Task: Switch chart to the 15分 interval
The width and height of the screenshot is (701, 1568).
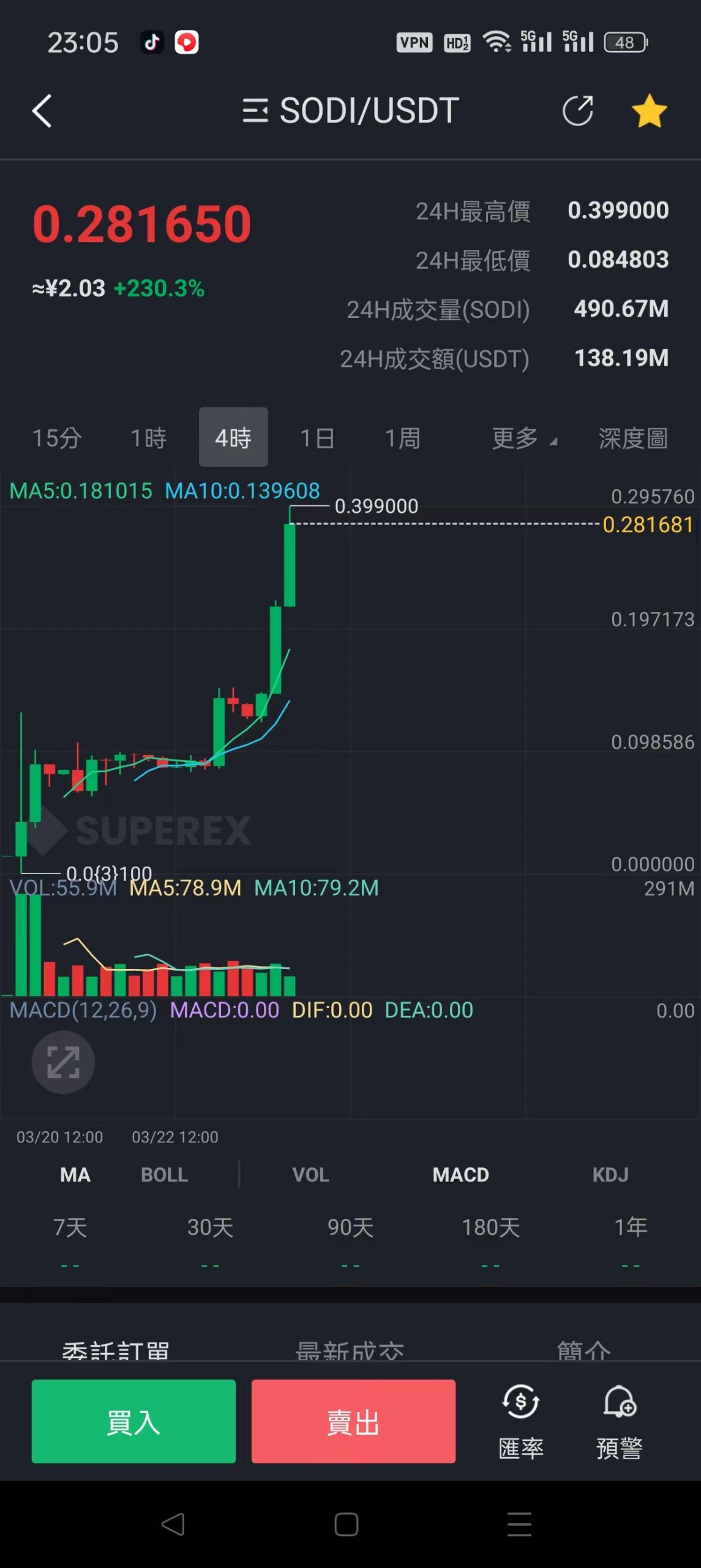Action: click(x=56, y=438)
